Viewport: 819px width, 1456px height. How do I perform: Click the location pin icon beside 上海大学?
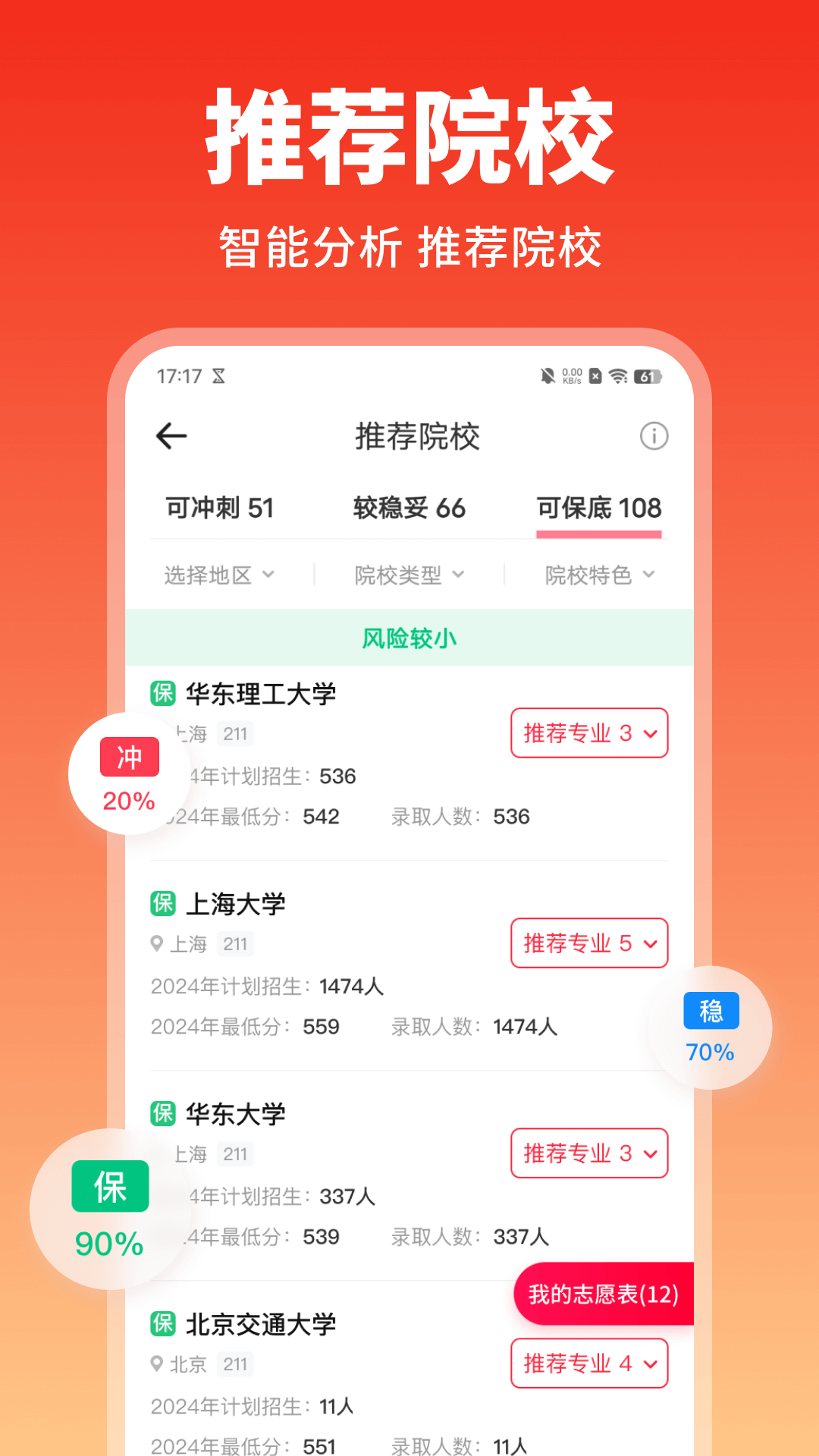click(x=157, y=944)
